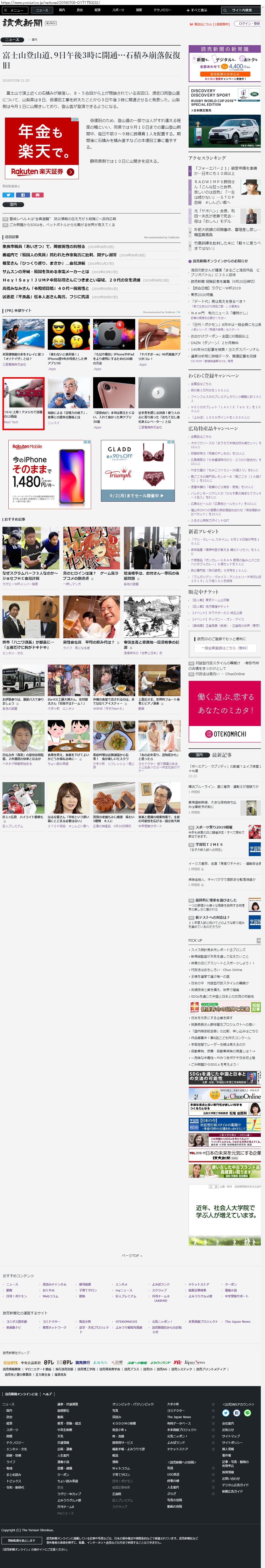Send this article by email
The height and width of the screenshot is (1568, 265).
(x=37, y=195)
